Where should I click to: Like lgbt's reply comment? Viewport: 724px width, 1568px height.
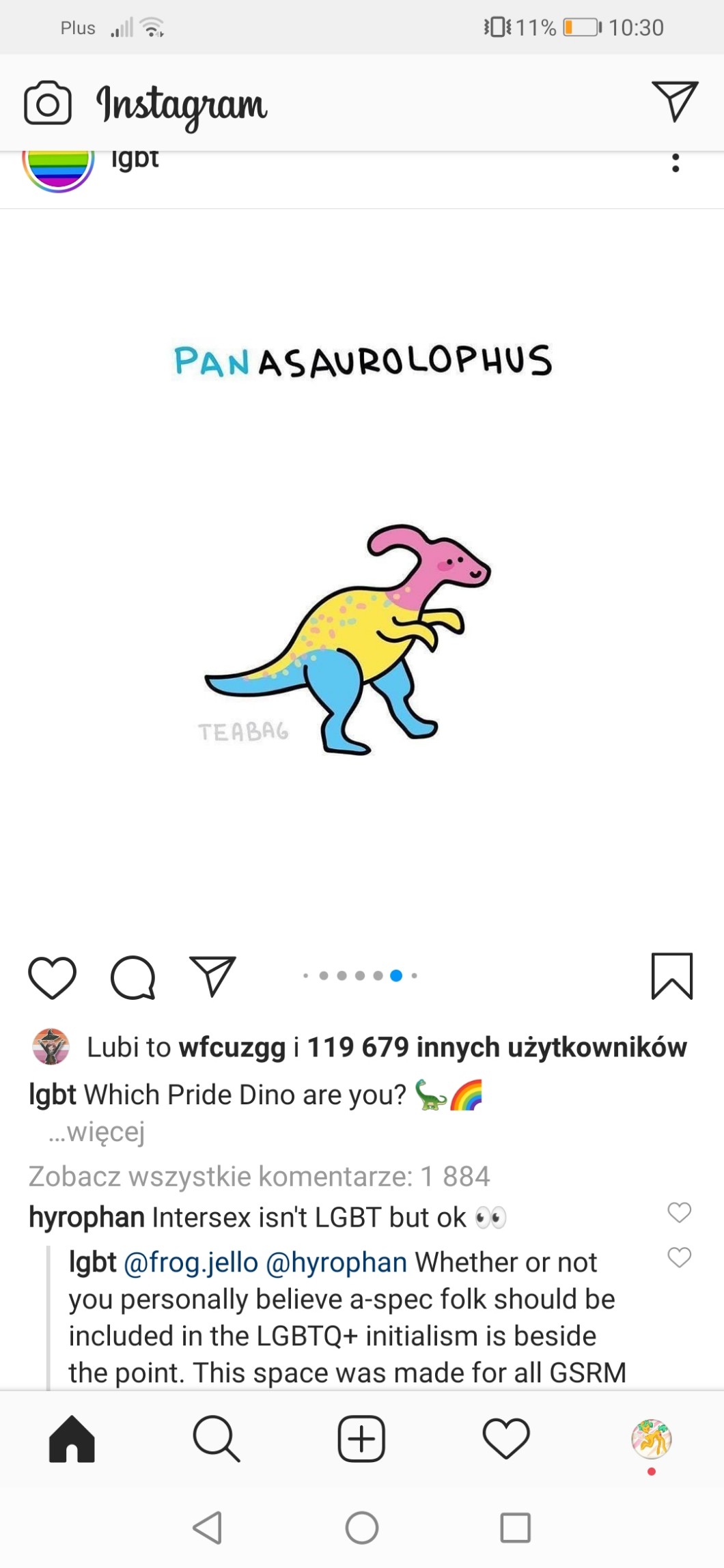(679, 1257)
